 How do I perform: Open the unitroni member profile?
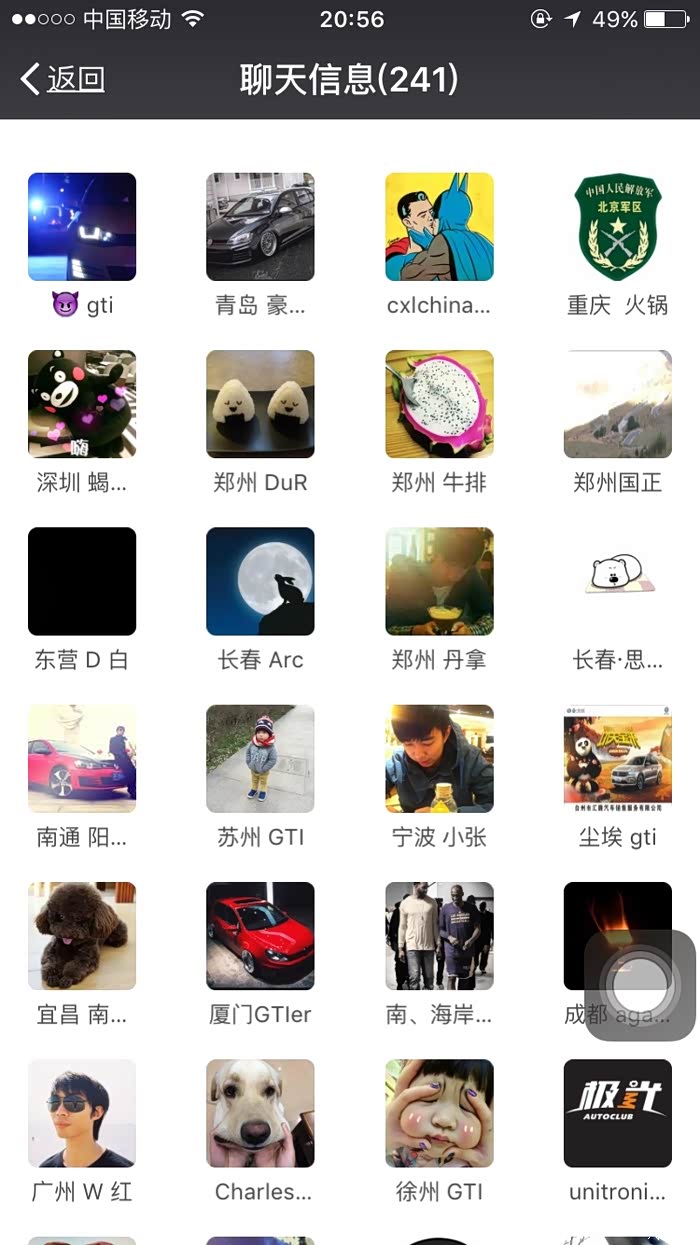(617, 1113)
